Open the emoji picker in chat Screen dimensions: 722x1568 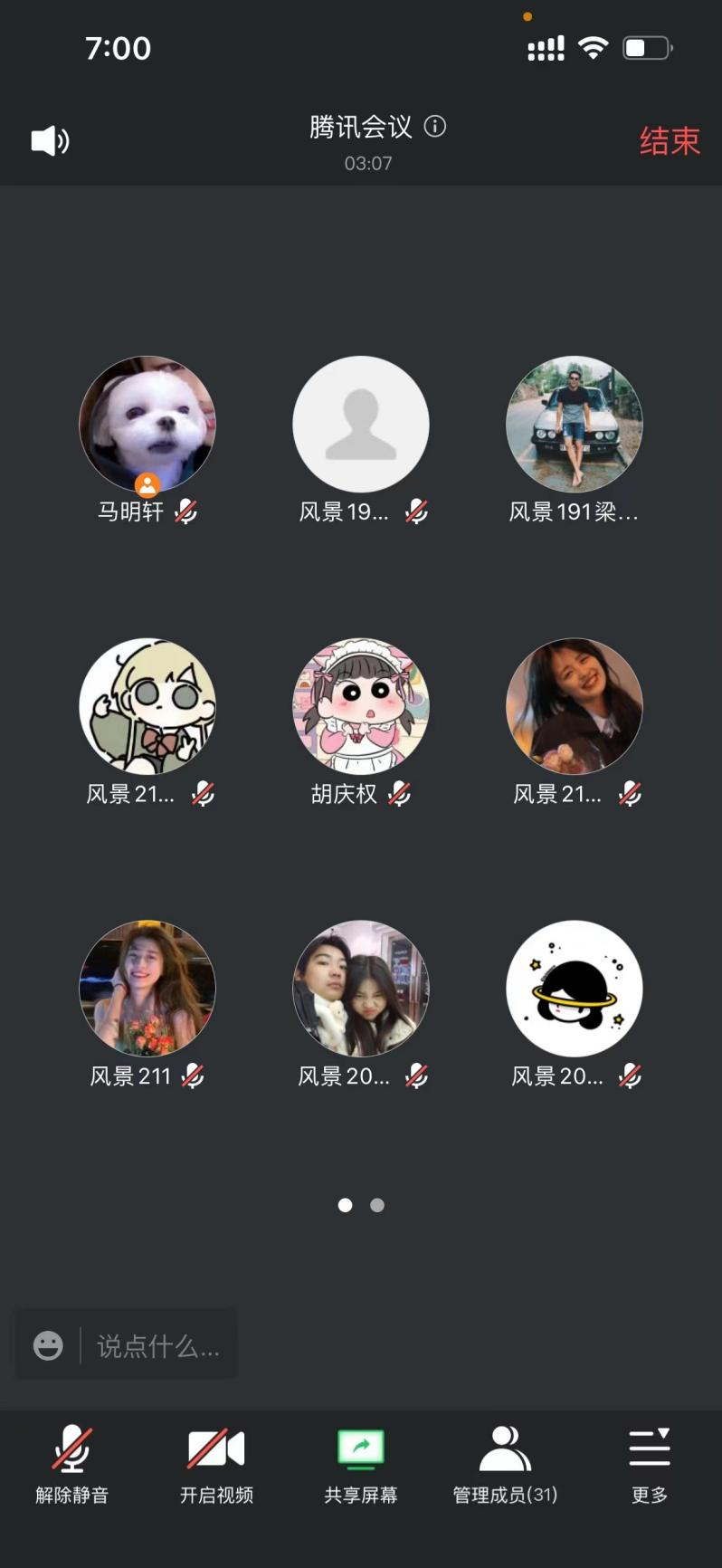coord(49,1346)
